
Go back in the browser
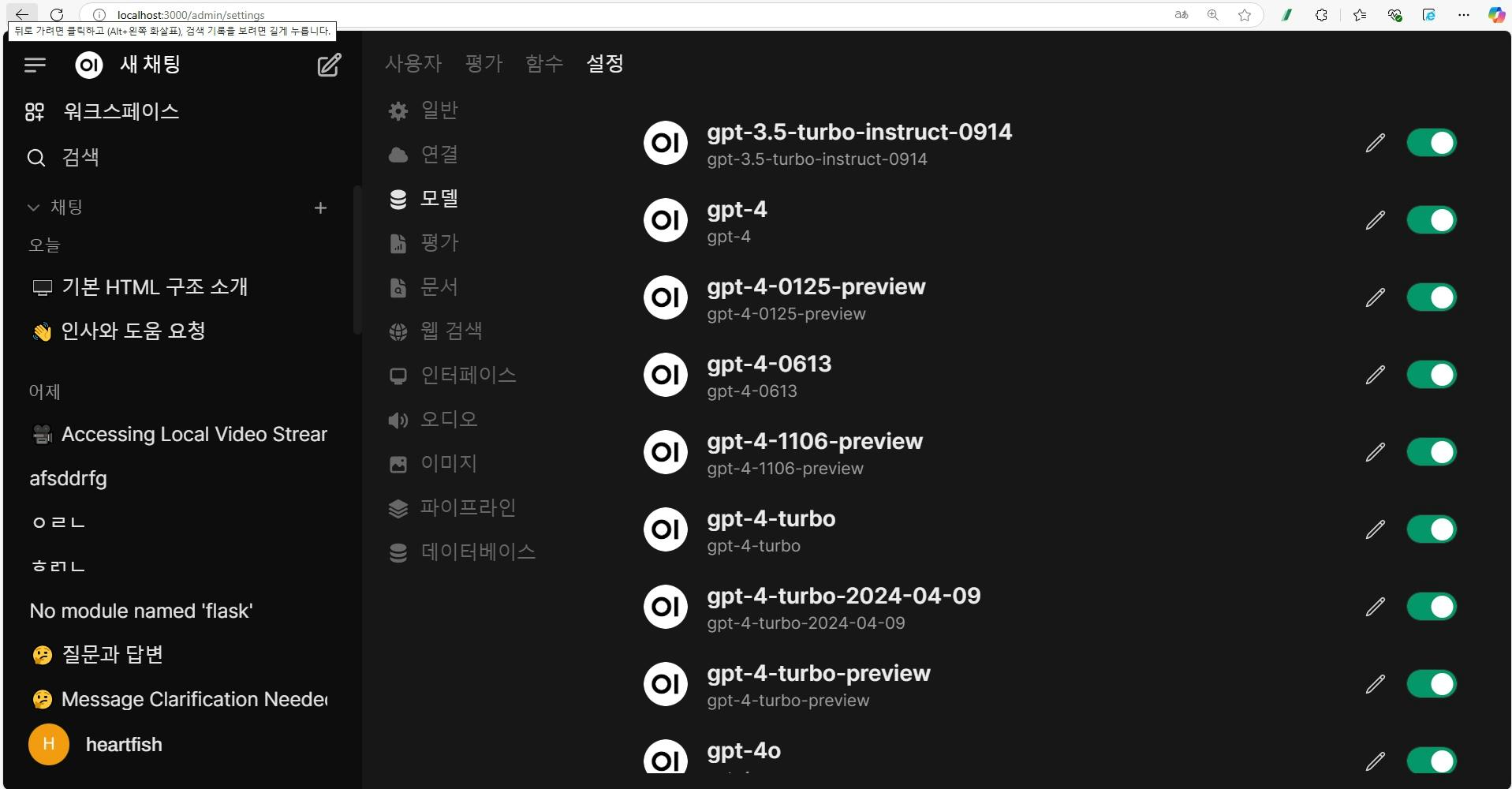22,14
